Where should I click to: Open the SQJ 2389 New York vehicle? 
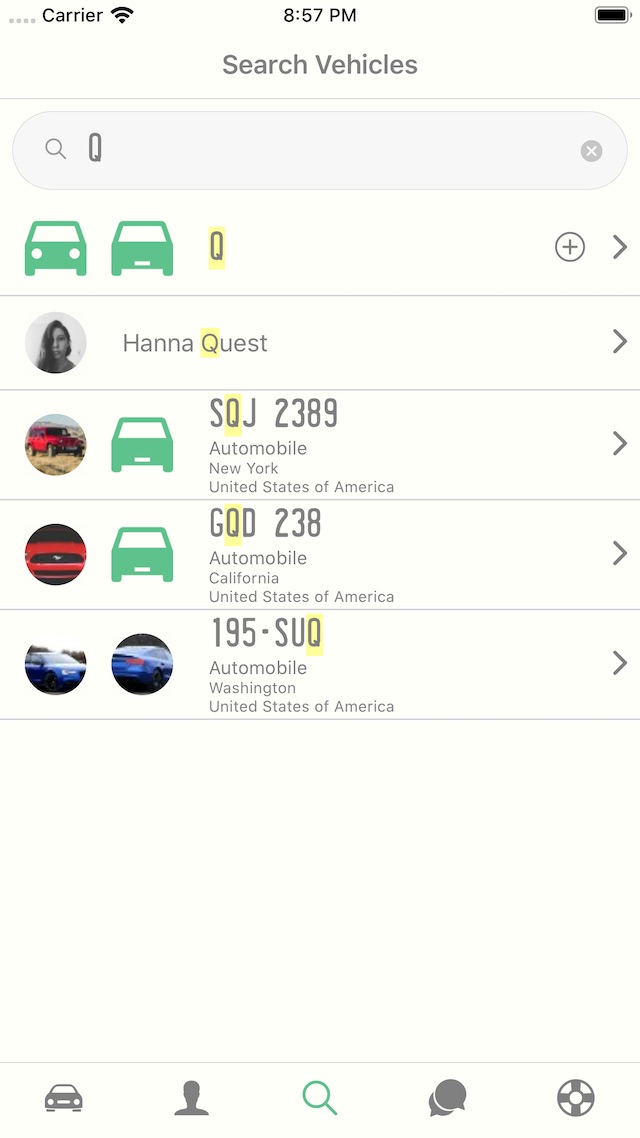coord(320,445)
